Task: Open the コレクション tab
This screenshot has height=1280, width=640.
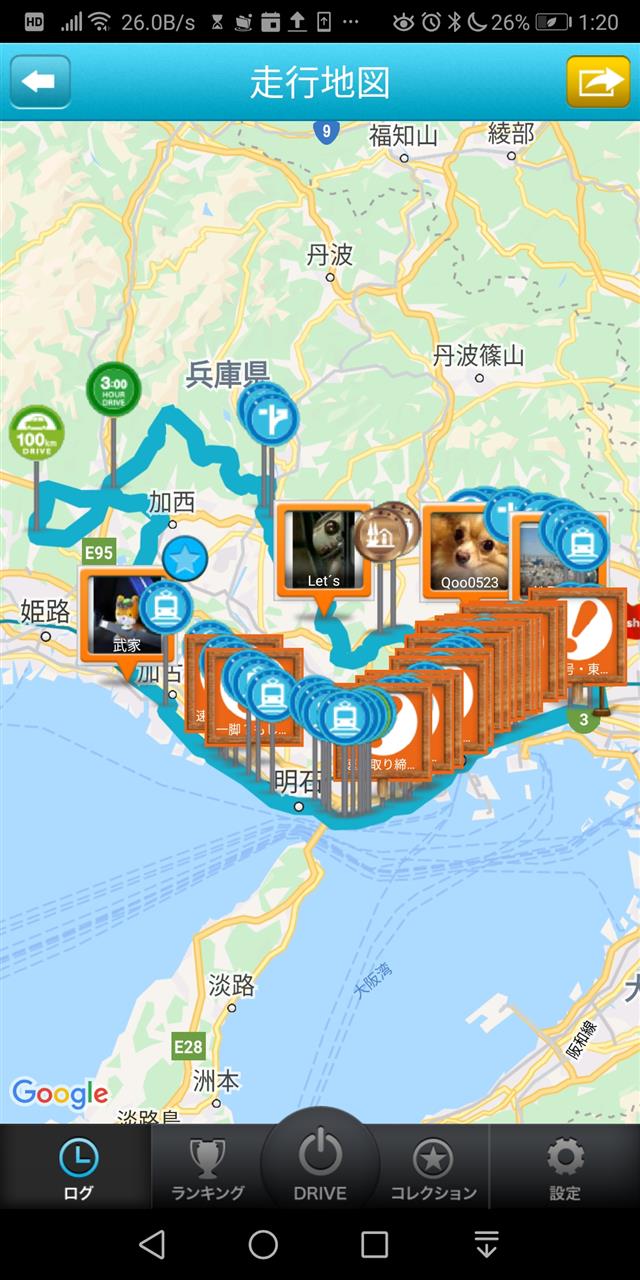Action: 433,1167
